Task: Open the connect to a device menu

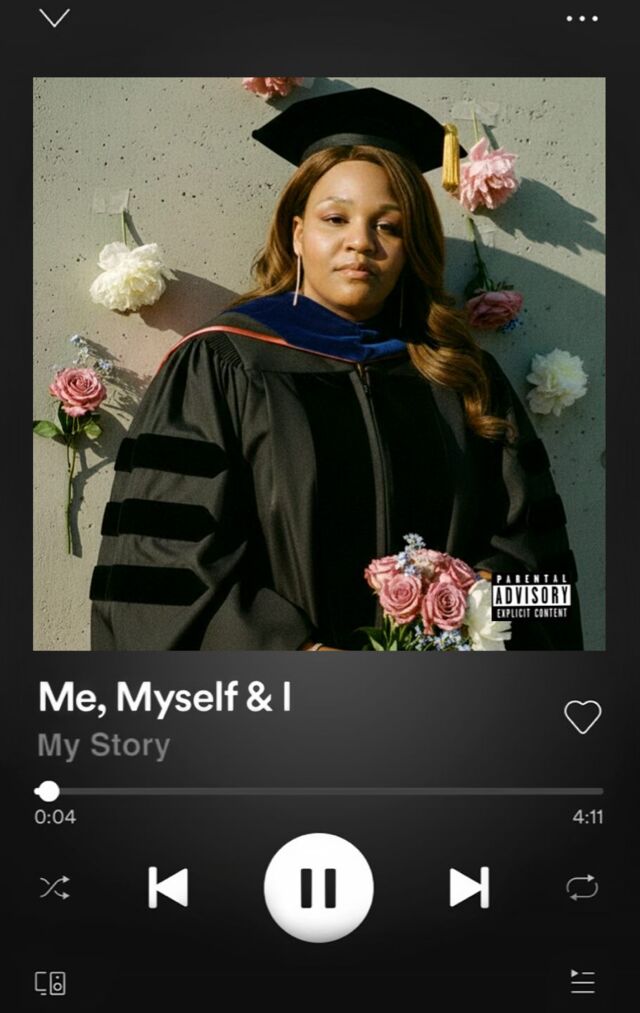Action: coord(51,982)
